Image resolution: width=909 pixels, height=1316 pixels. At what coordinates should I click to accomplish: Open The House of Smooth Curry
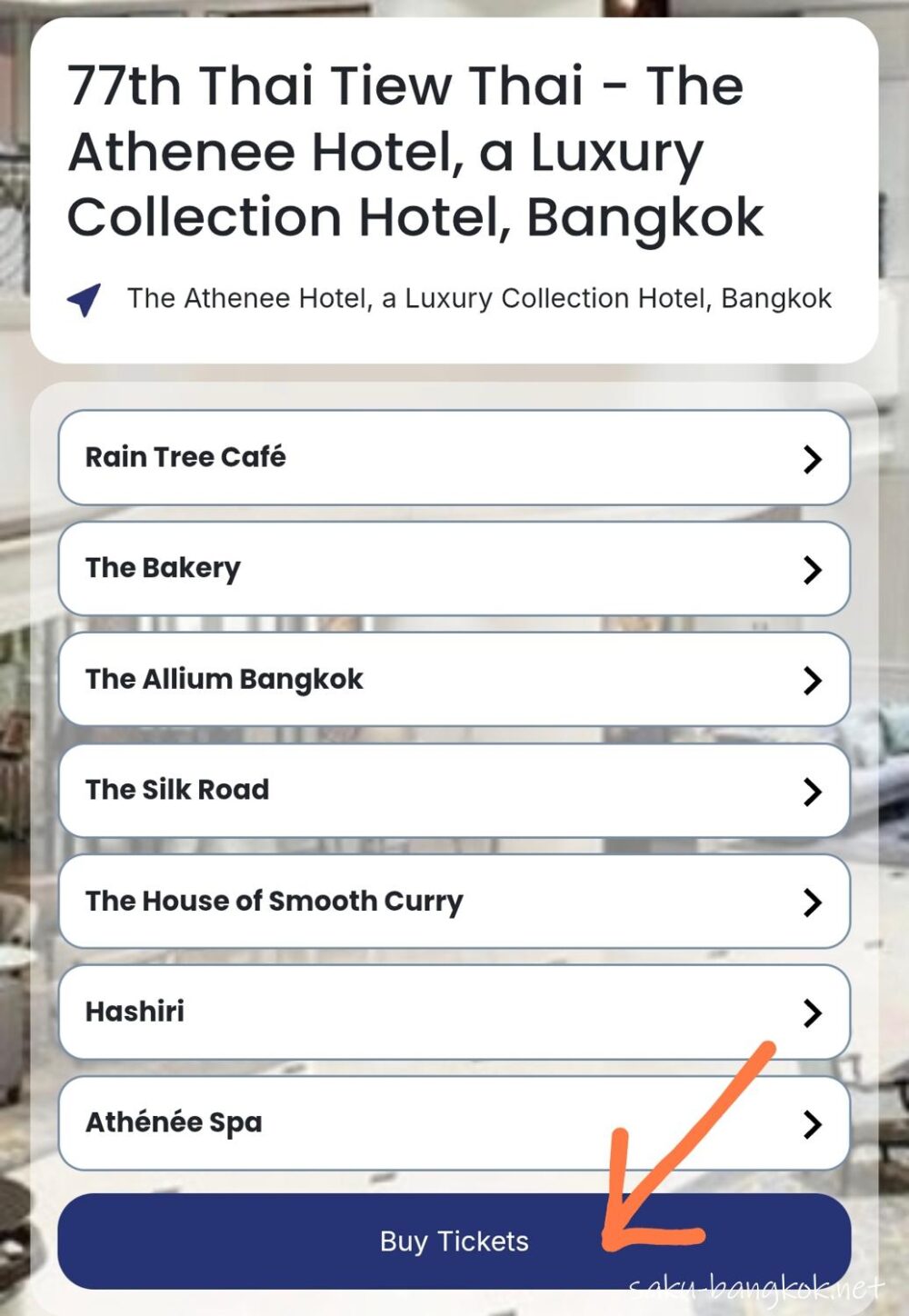point(453,901)
